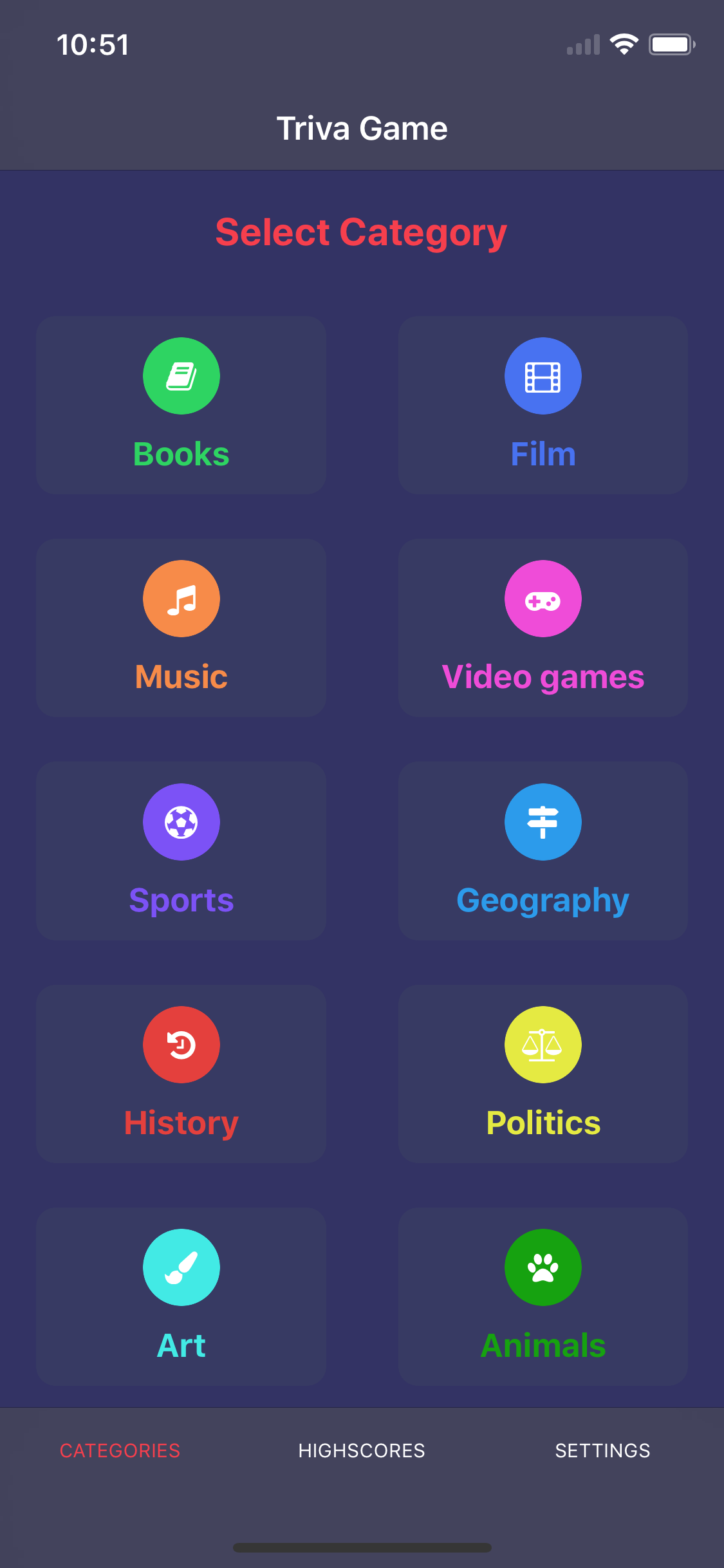724x1568 pixels.
Task: Choose the Art category
Action: coord(181,1296)
